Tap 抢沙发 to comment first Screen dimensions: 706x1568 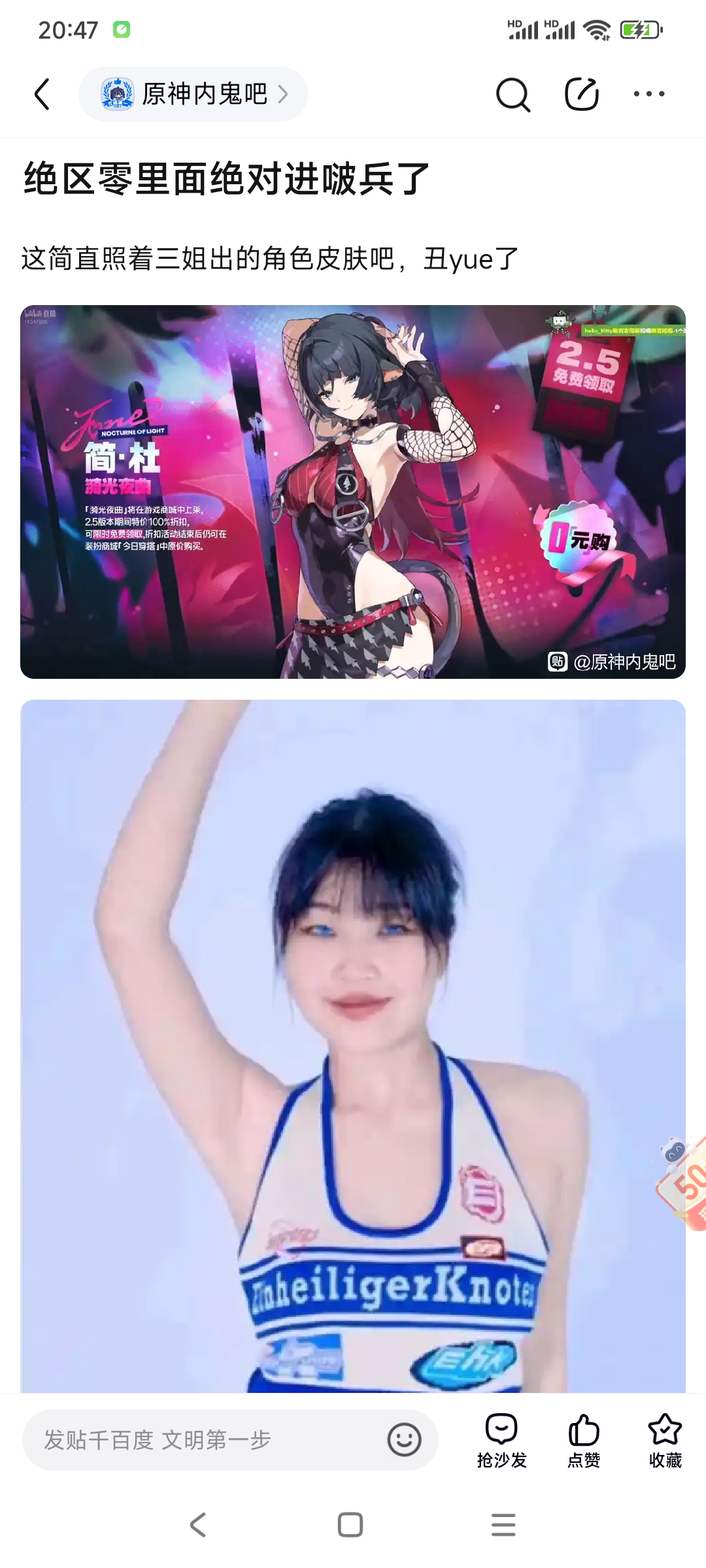tap(501, 1441)
